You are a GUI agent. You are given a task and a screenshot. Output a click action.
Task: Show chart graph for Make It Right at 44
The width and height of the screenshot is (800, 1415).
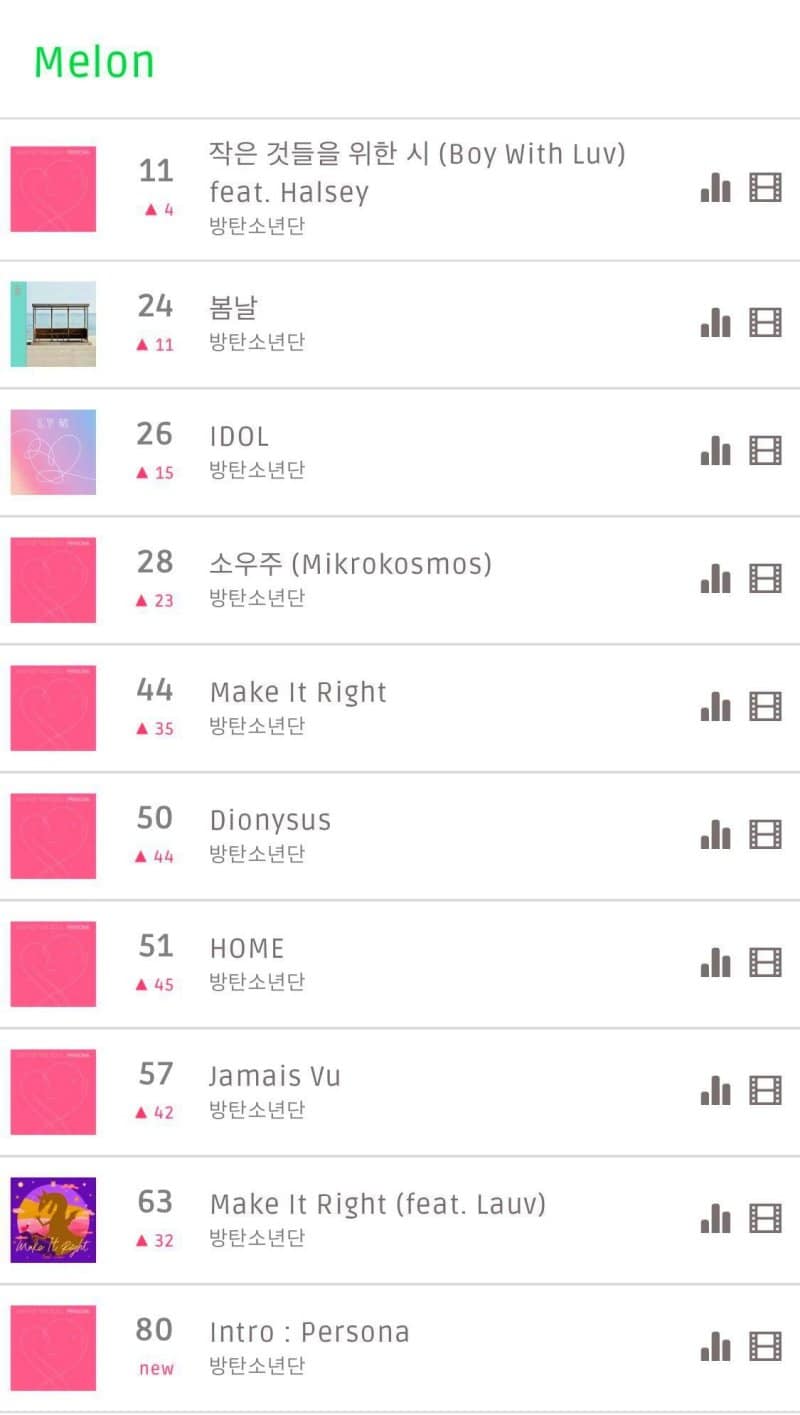pyautogui.click(x=715, y=707)
